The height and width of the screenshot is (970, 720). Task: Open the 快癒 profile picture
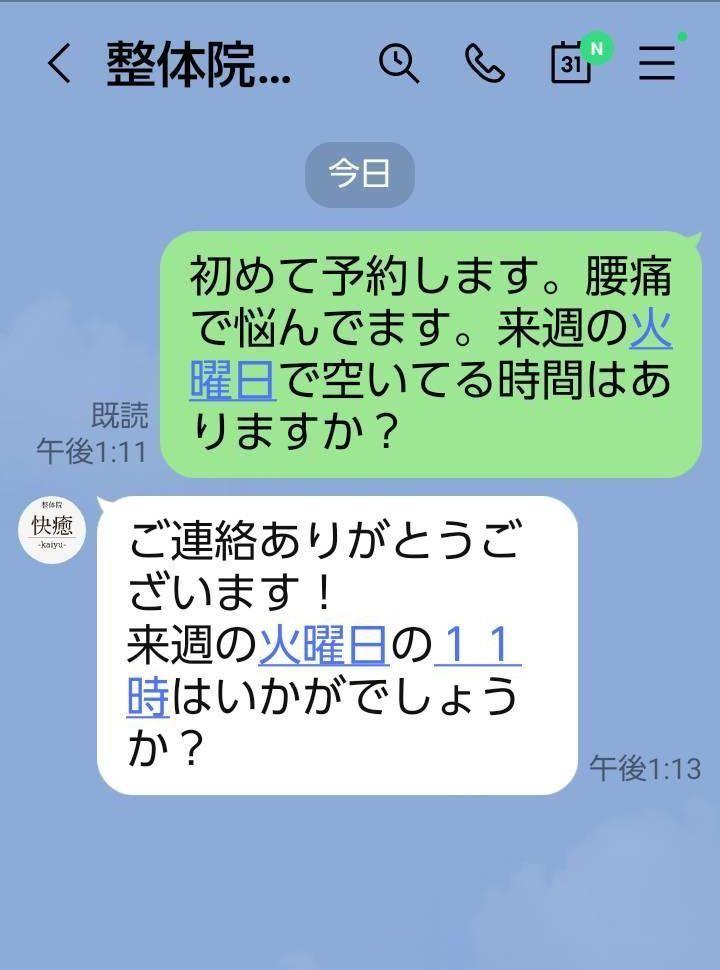52,529
